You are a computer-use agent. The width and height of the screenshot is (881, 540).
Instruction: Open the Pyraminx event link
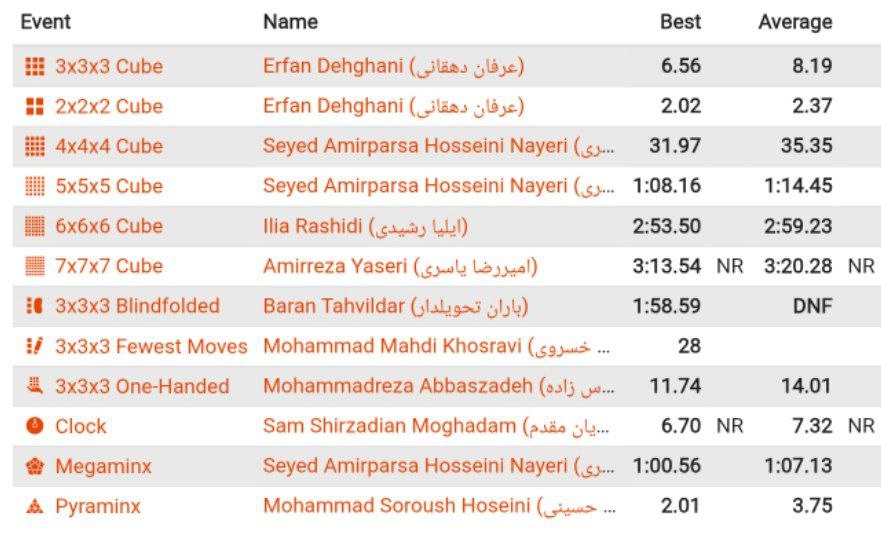coord(97,506)
